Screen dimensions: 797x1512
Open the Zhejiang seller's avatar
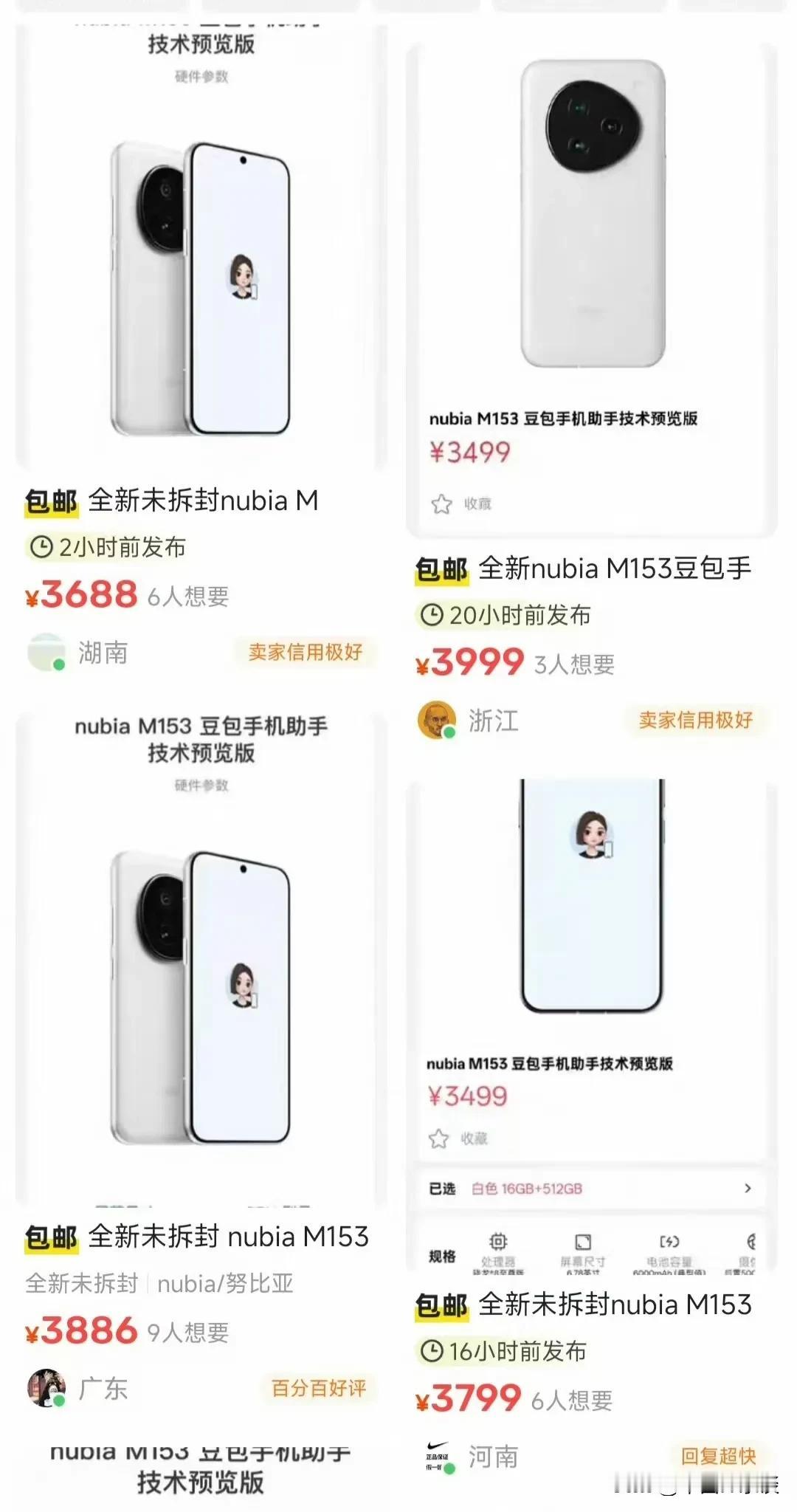(x=438, y=720)
